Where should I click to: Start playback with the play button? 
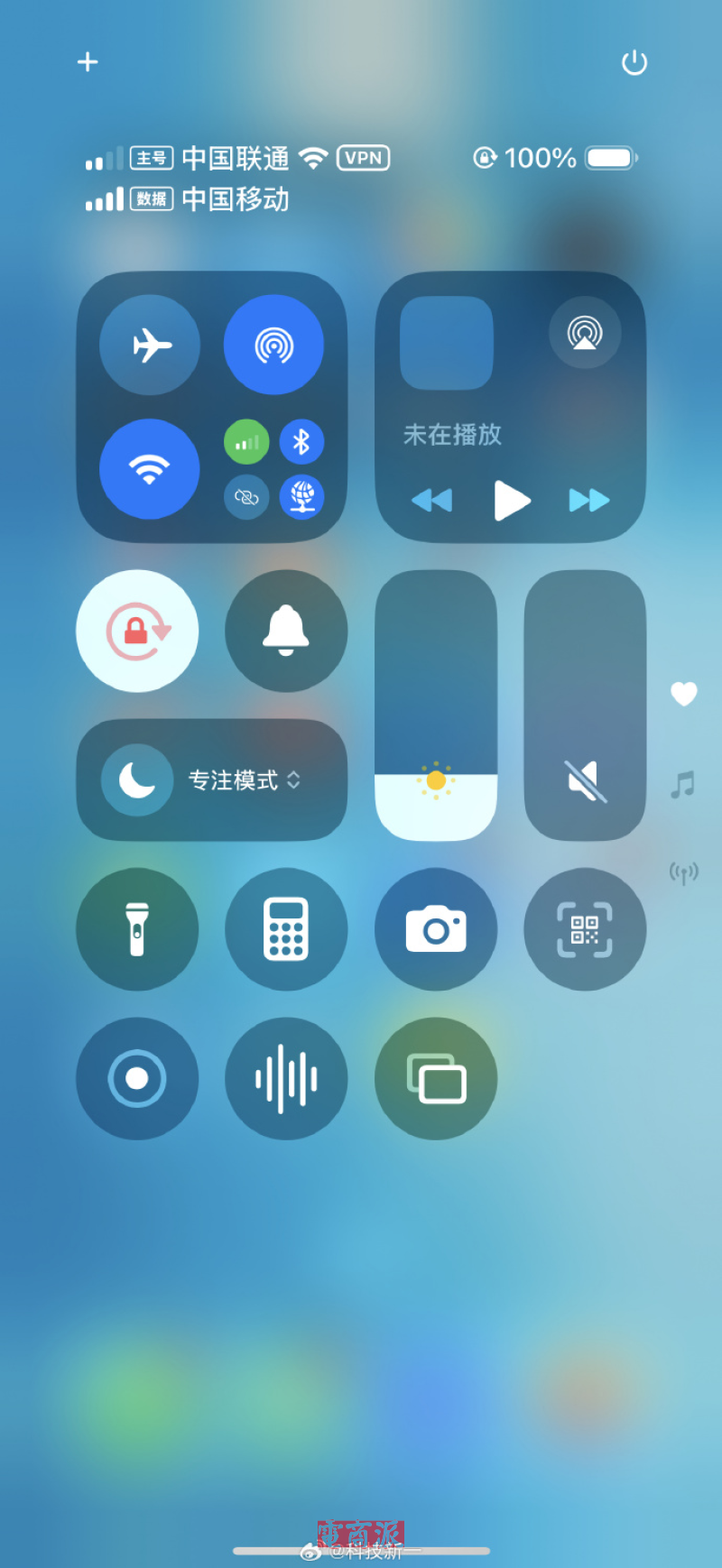coord(511,501)
